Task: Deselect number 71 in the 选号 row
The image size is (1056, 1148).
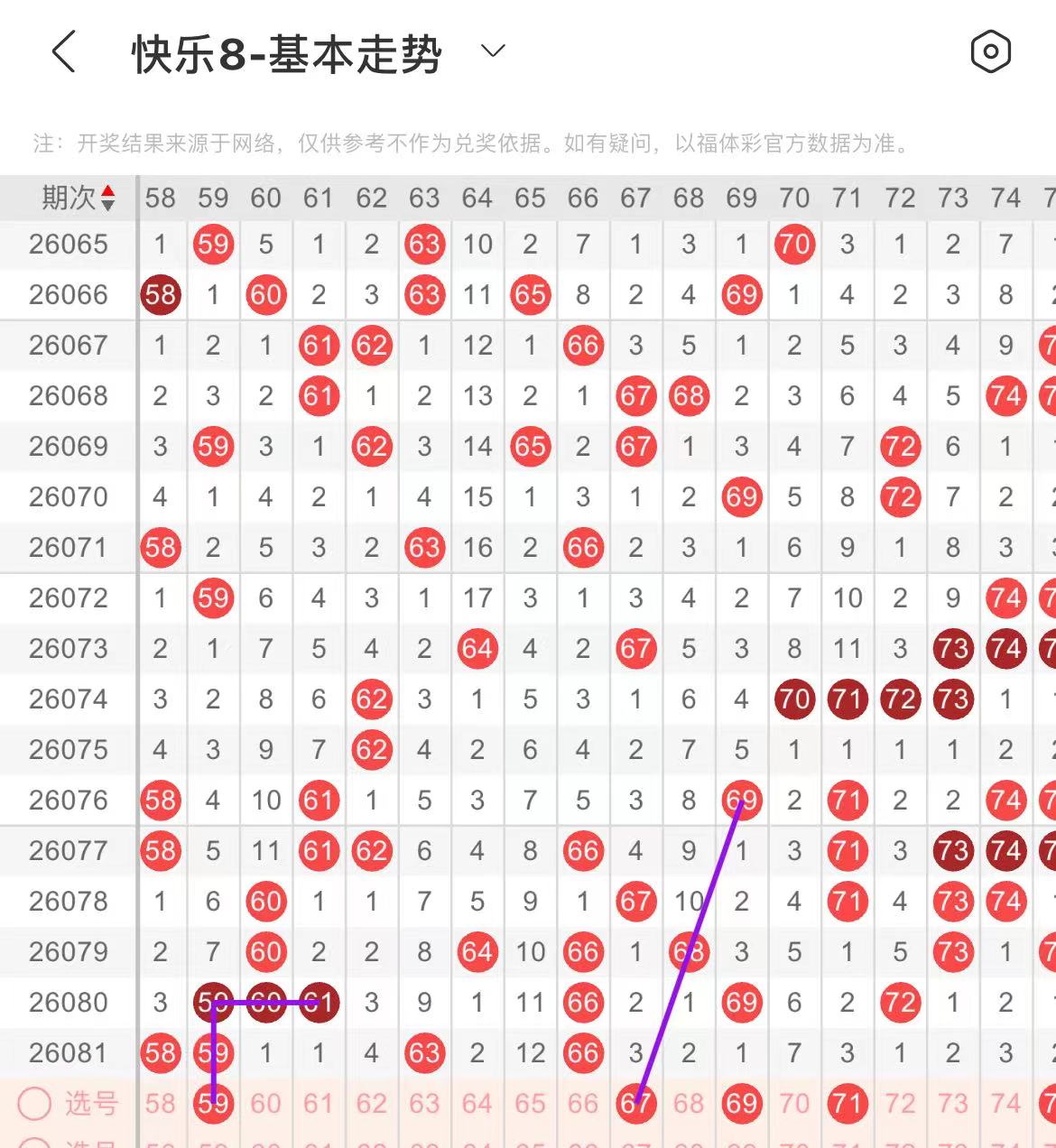Action: 847,1103
